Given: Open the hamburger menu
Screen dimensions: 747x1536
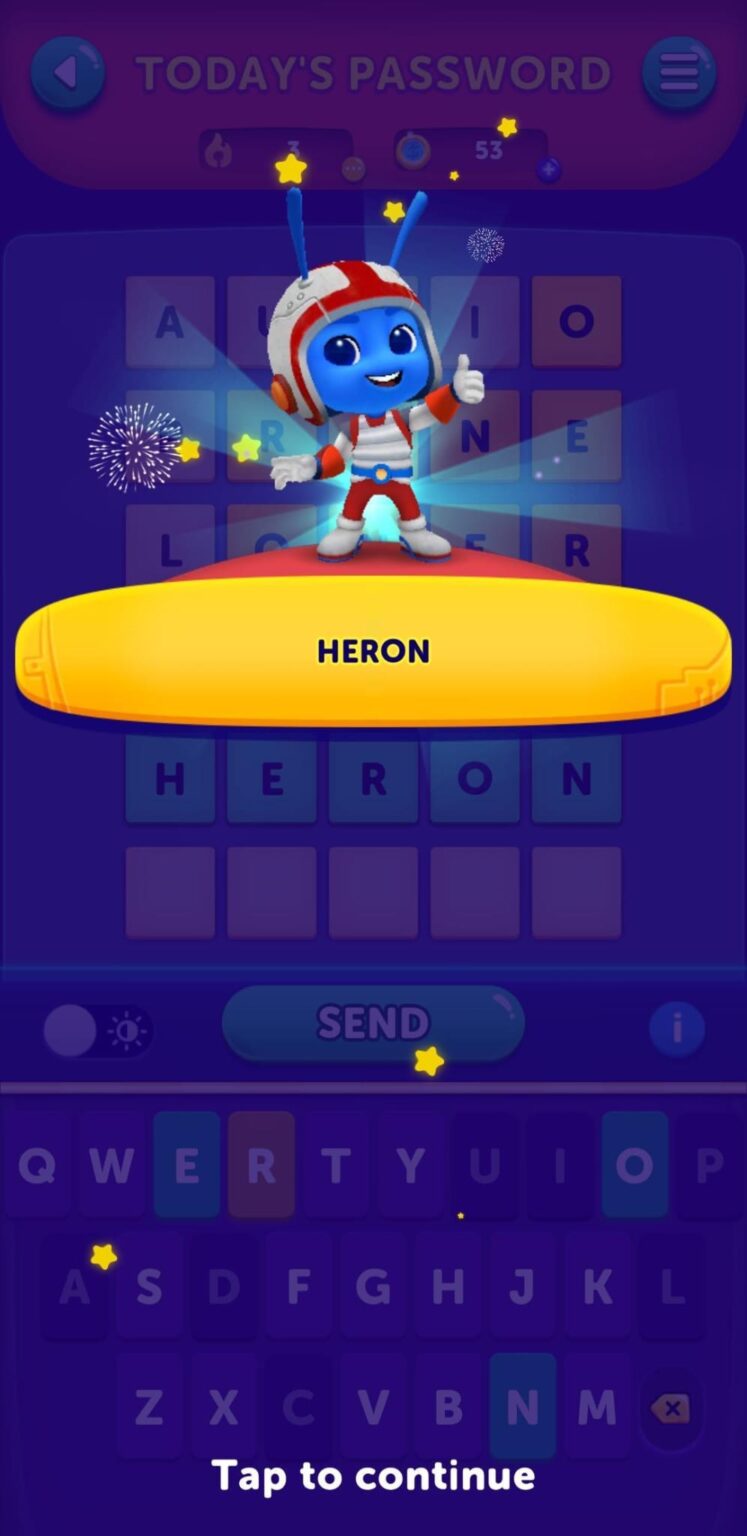Looking at the screenshot, I should [x=679, y=73].
